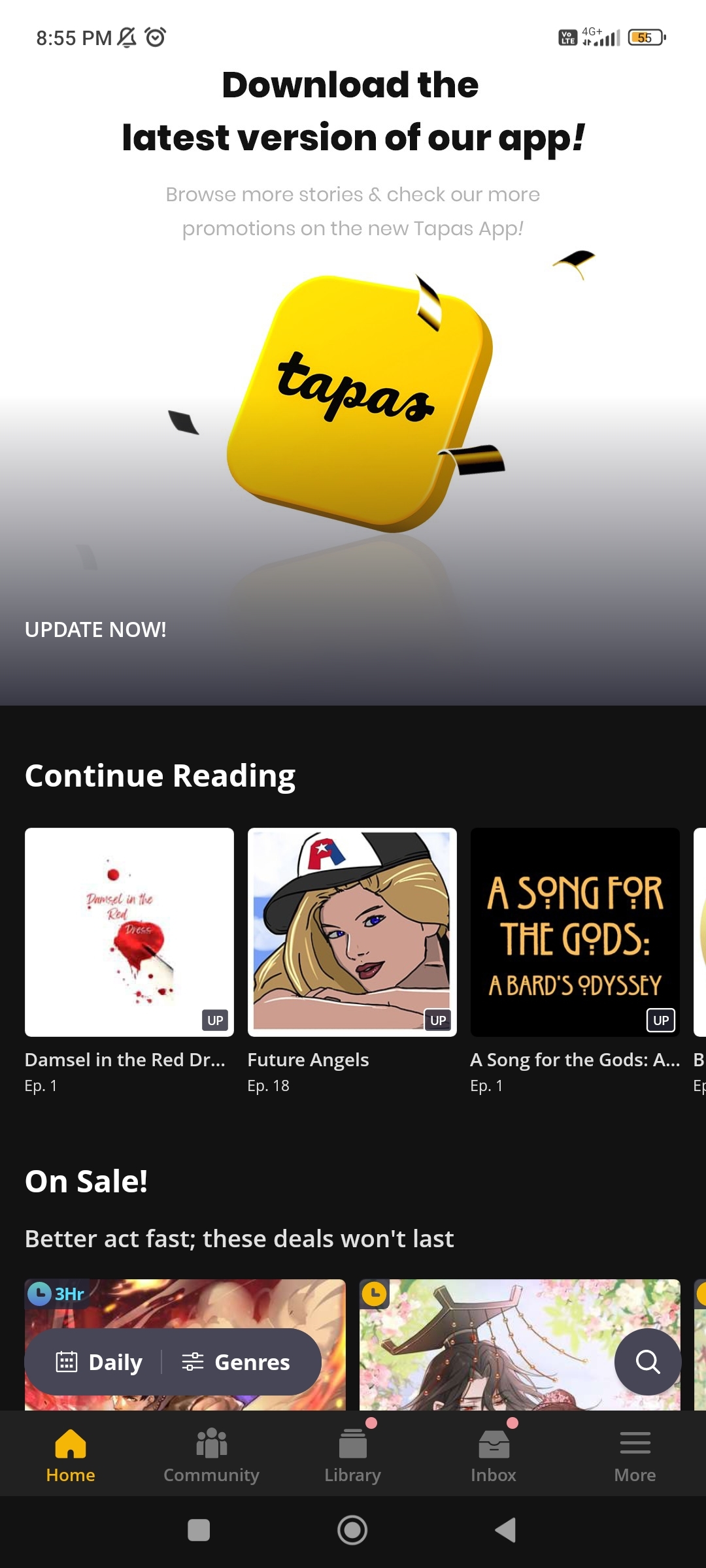Open the Genres filter
The image size is (706, 1568).
tap(236, 1362)
